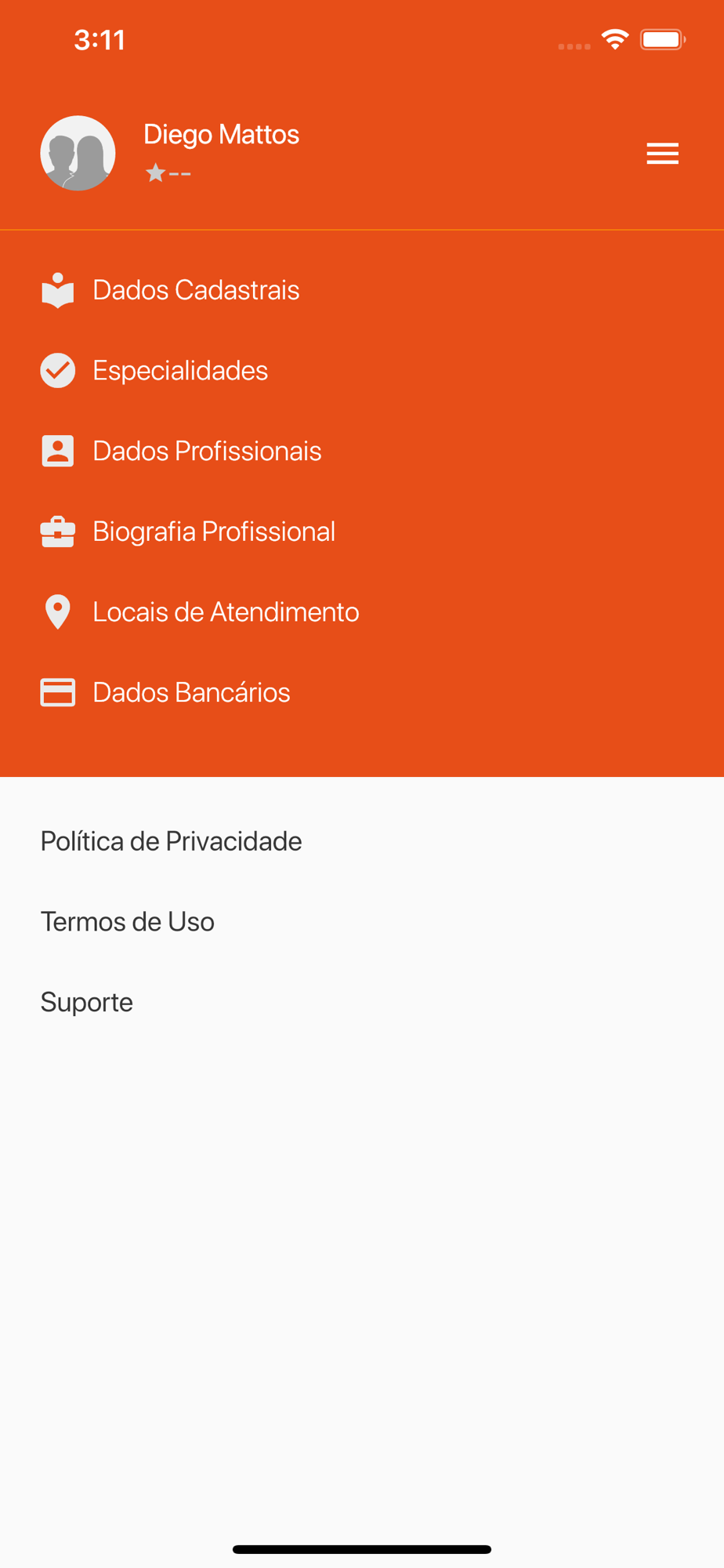Open Dados Cadastrais
Screen dimensions: 724x1568
(362, 290)
